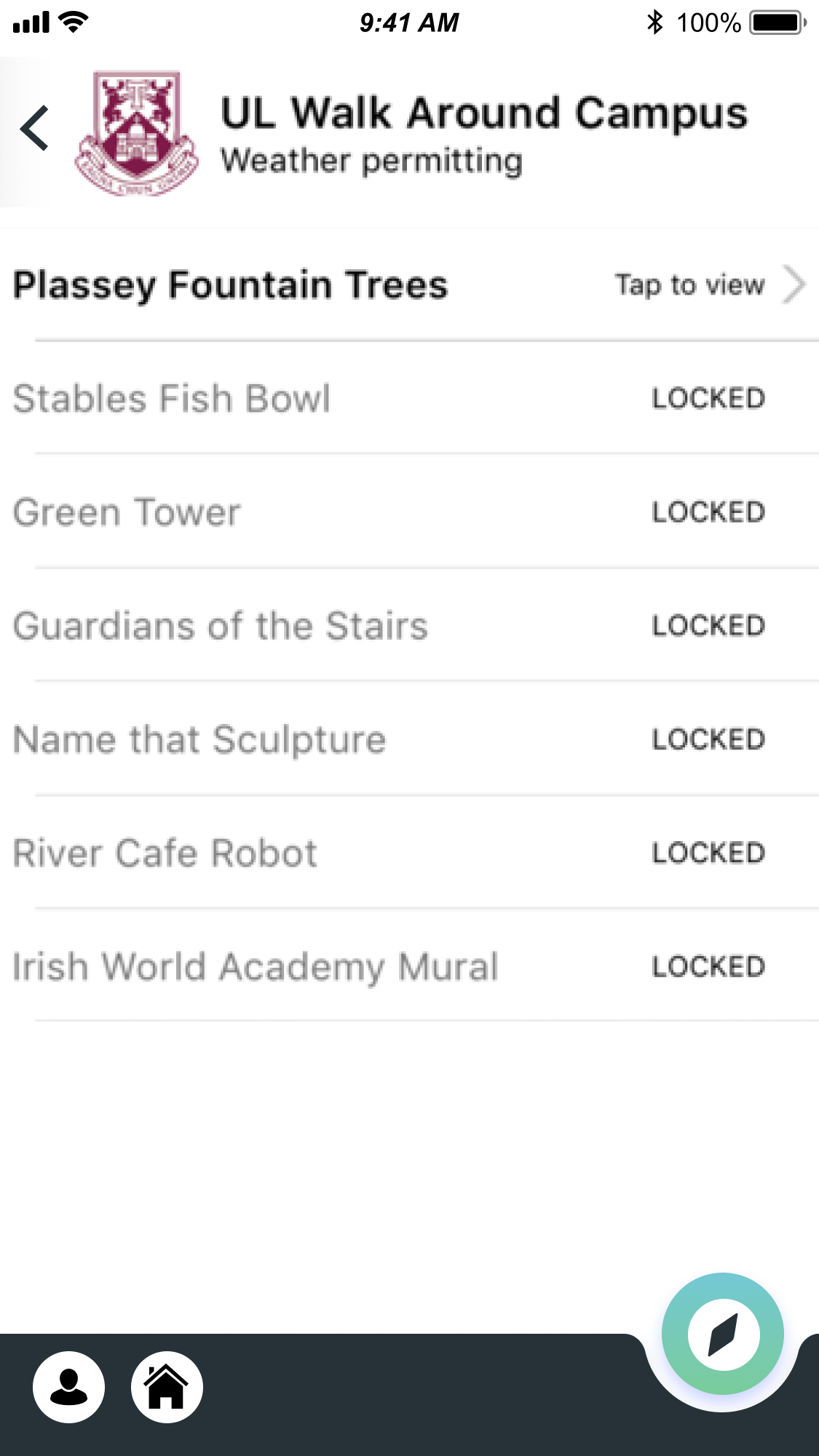Tap the Guardians of the Stairs row

click(x=409, y=625)
